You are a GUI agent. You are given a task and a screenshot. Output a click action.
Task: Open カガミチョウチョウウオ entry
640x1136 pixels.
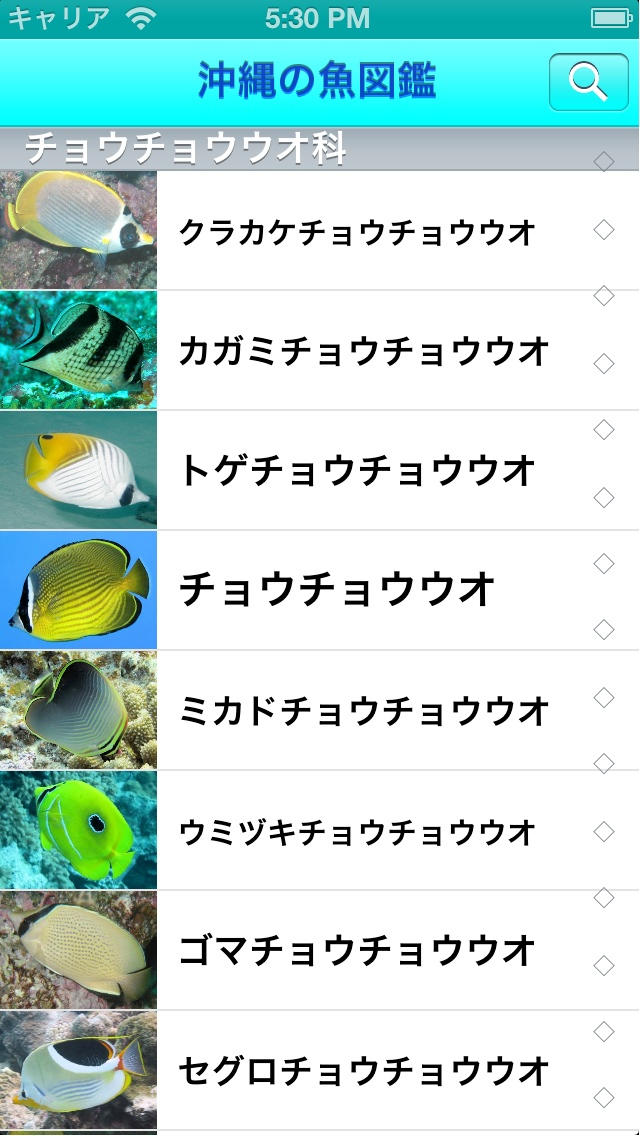(x=364, y=352)
